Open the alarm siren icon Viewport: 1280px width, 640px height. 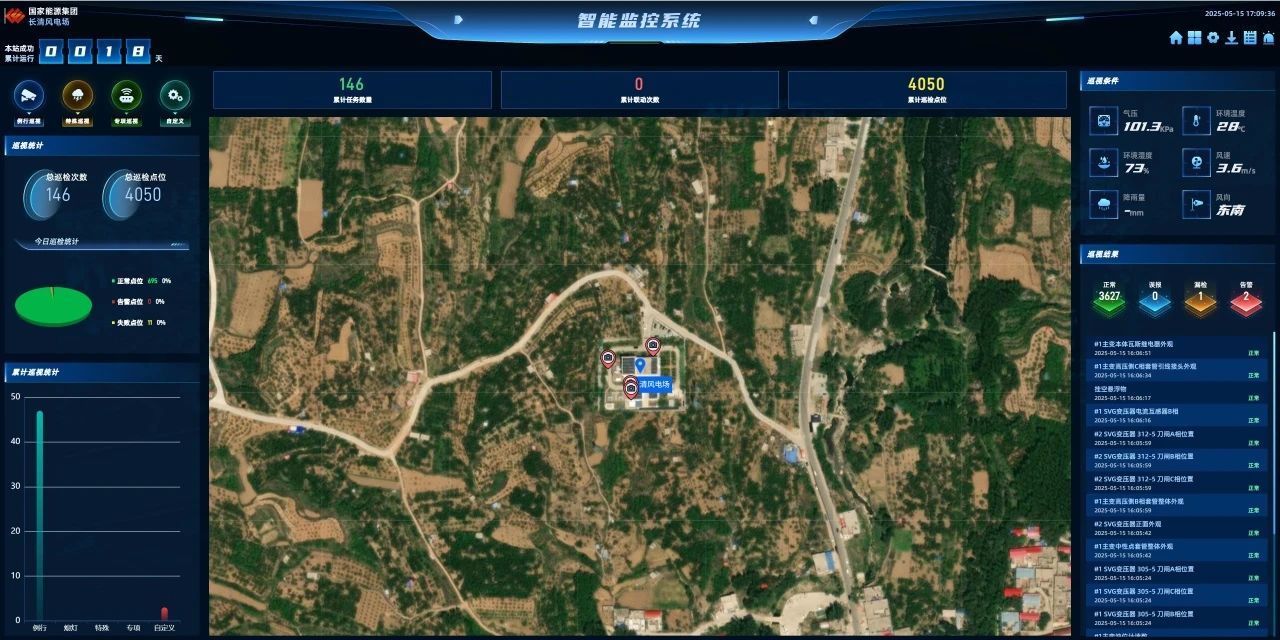click(x=1269, y=38)
